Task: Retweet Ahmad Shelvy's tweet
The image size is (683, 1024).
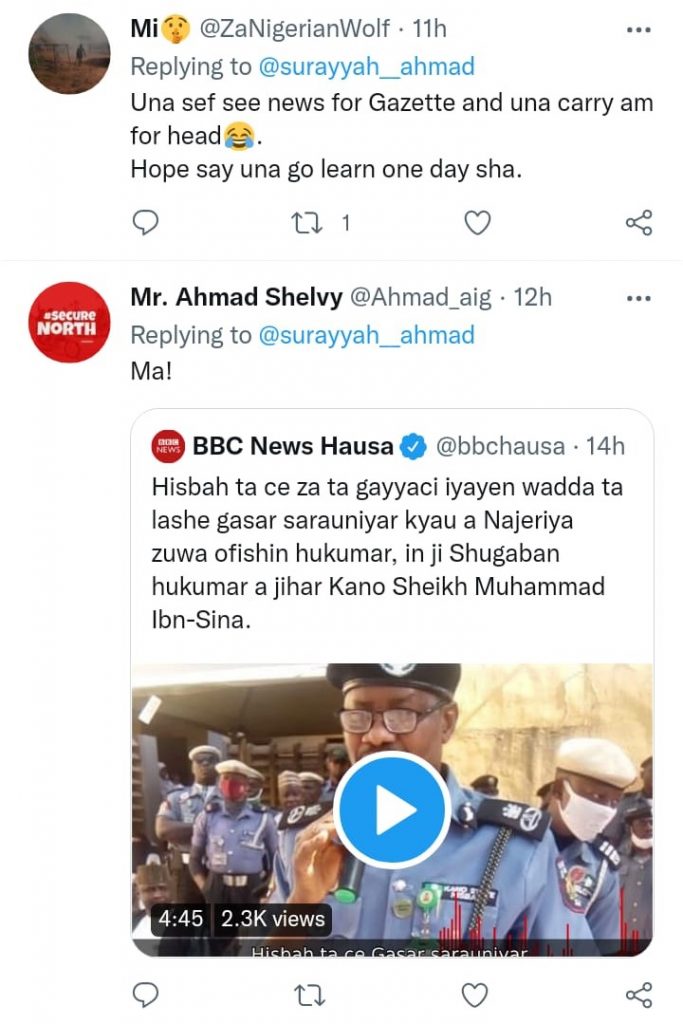Action: click(x=312, y=994)
